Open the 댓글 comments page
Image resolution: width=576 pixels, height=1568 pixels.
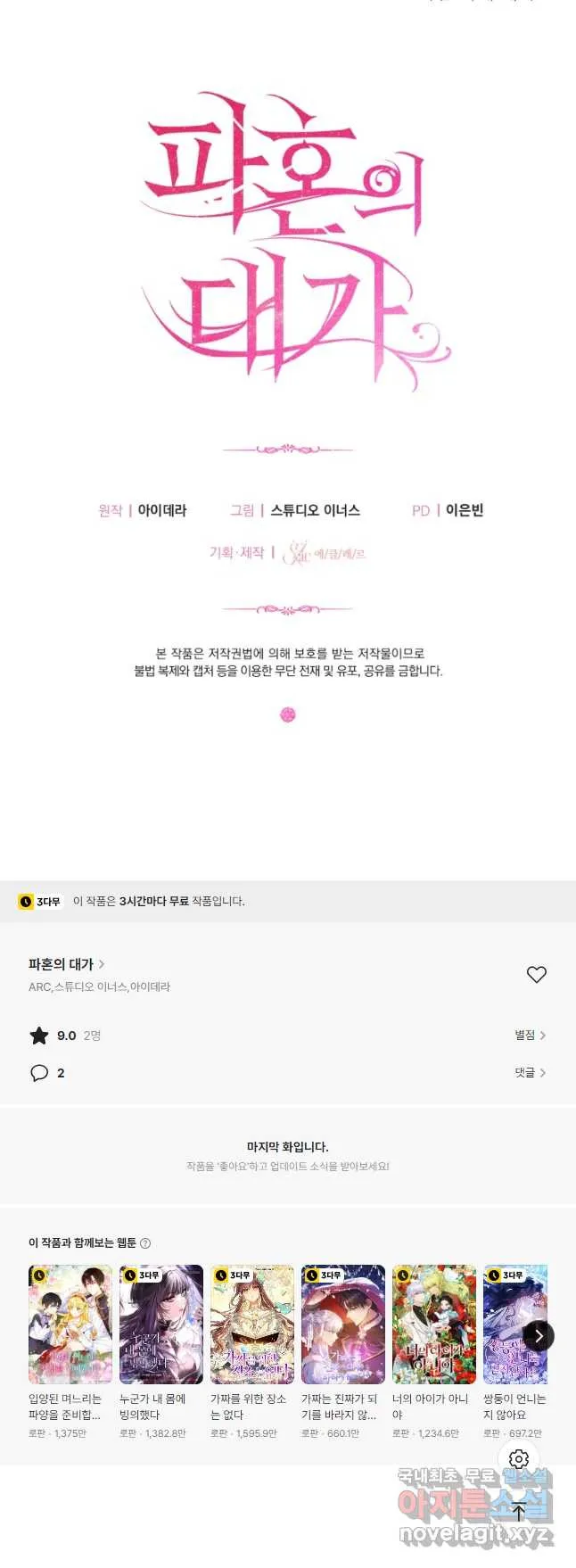(x=530, y=1073)
